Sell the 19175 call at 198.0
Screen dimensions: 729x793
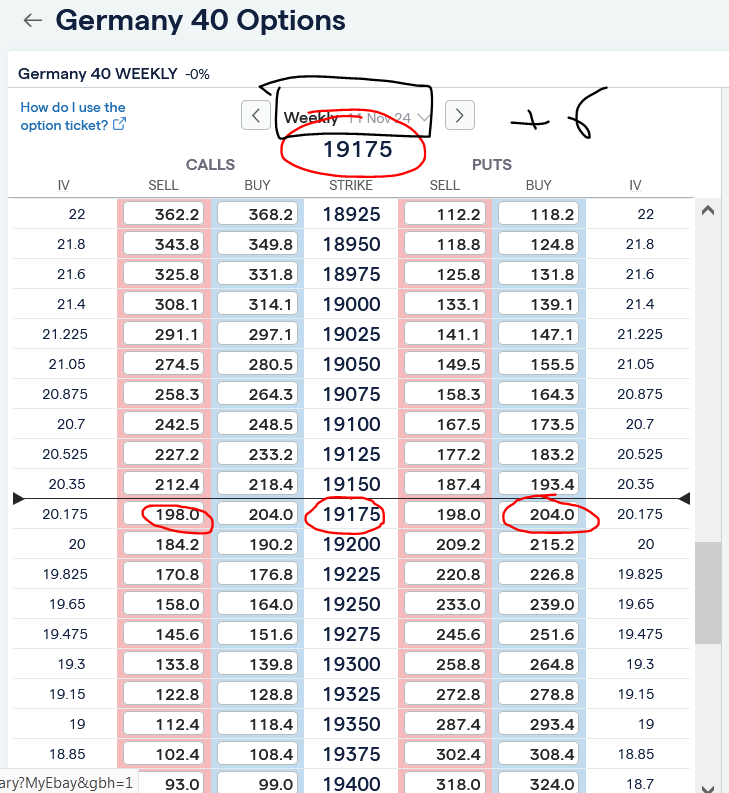[163, 515]
